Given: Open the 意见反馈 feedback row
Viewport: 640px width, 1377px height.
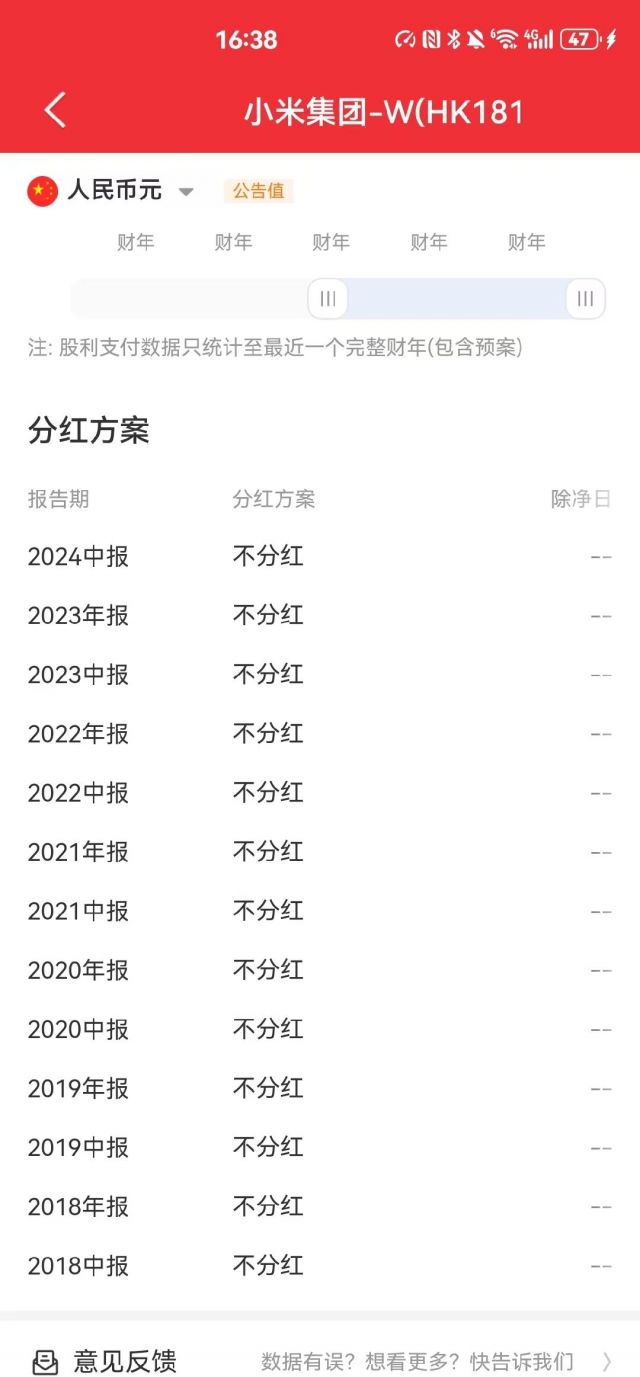Looking at the screenshot, I should click(x=320, y=1361).
